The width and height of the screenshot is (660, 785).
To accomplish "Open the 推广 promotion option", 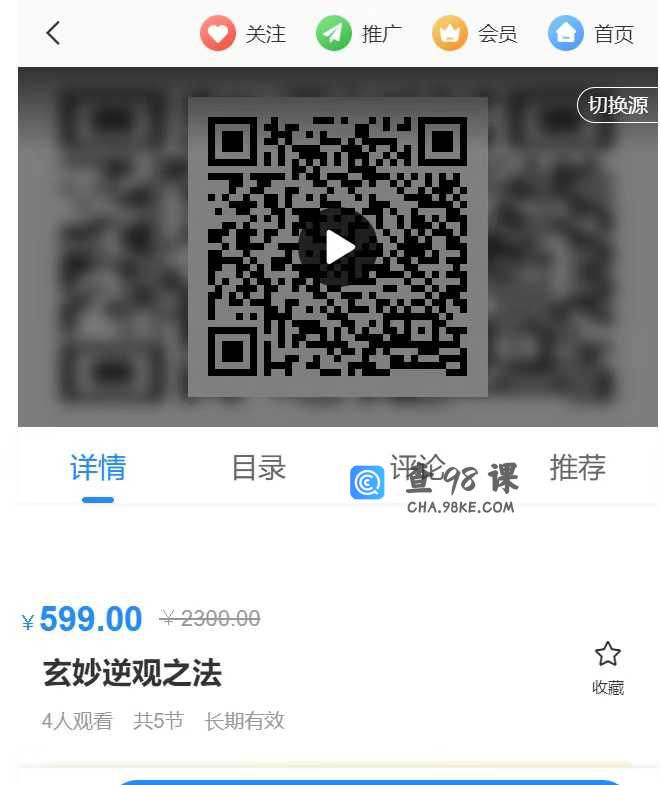I will click(359, 33).
